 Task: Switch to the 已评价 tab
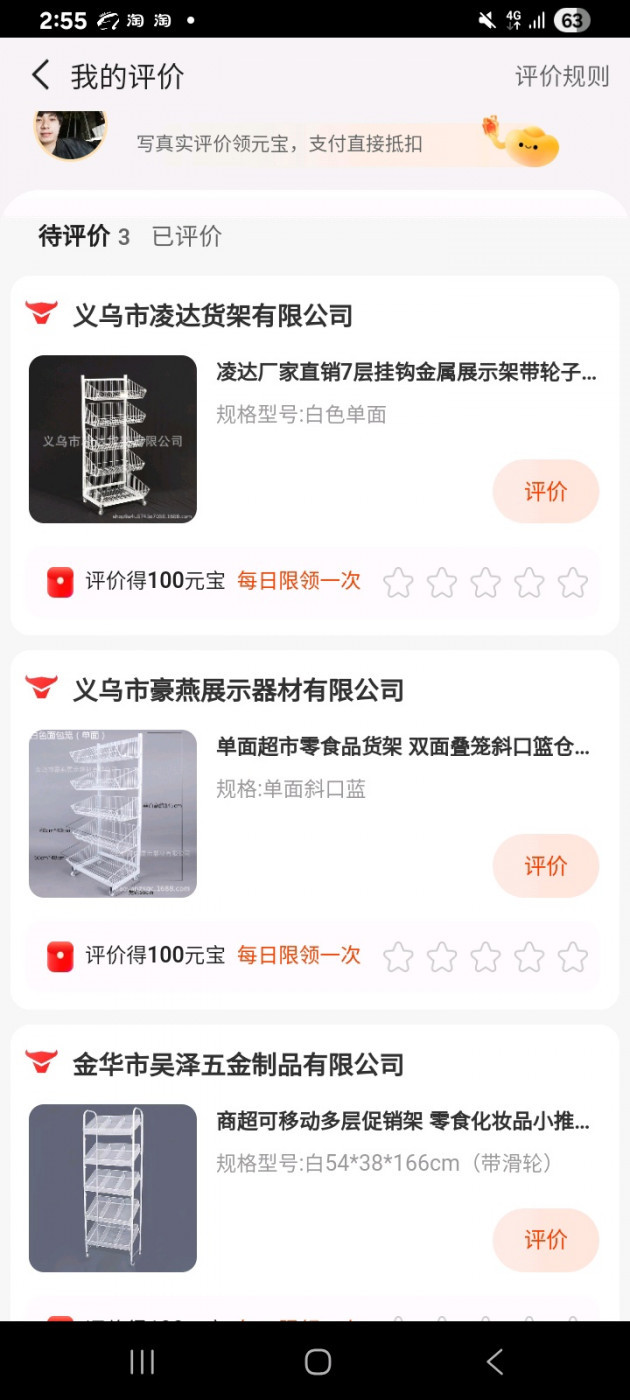[187, 237]
